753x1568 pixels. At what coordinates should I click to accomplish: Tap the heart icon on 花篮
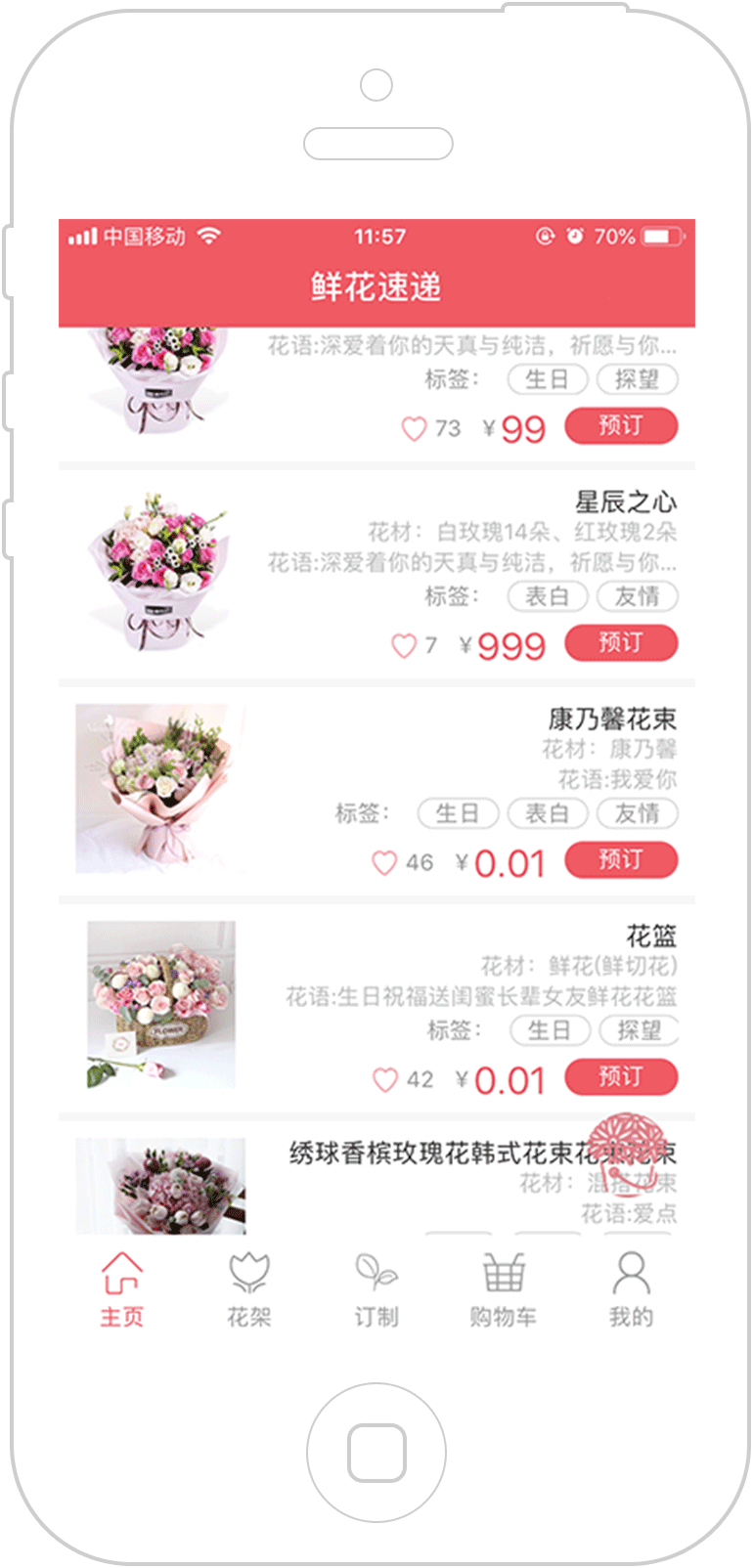pos(385,1080)
